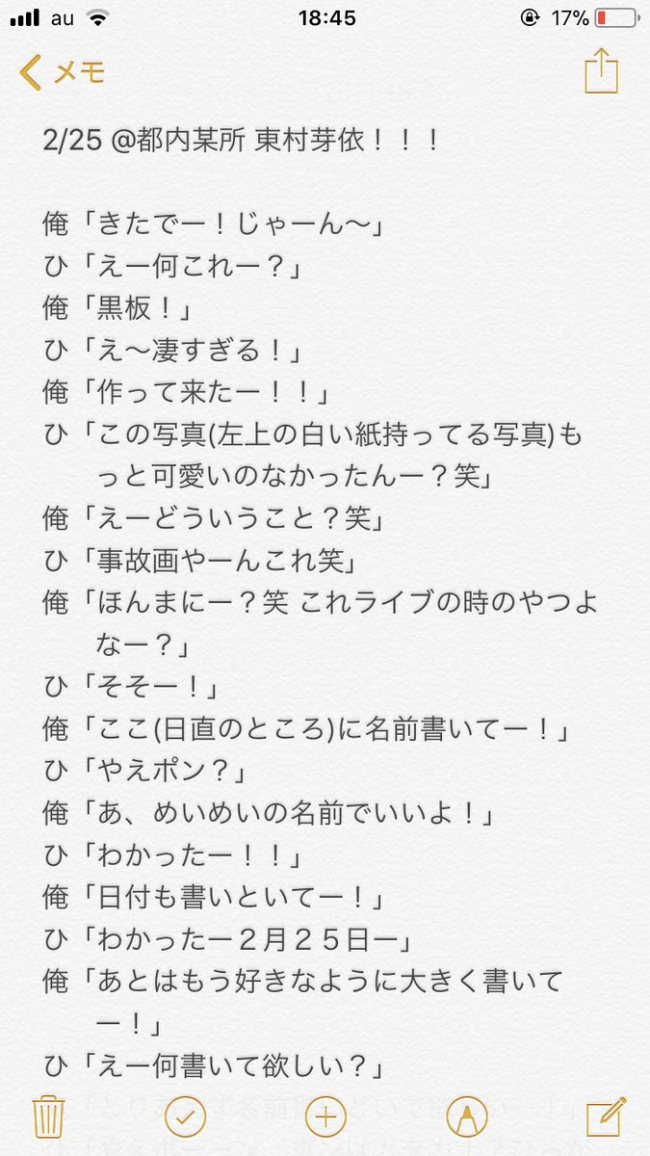Open the plus attachment menu
The width and height of the screenshot is (650, 1156).
pyautogui.click(x=325, y=1118)
